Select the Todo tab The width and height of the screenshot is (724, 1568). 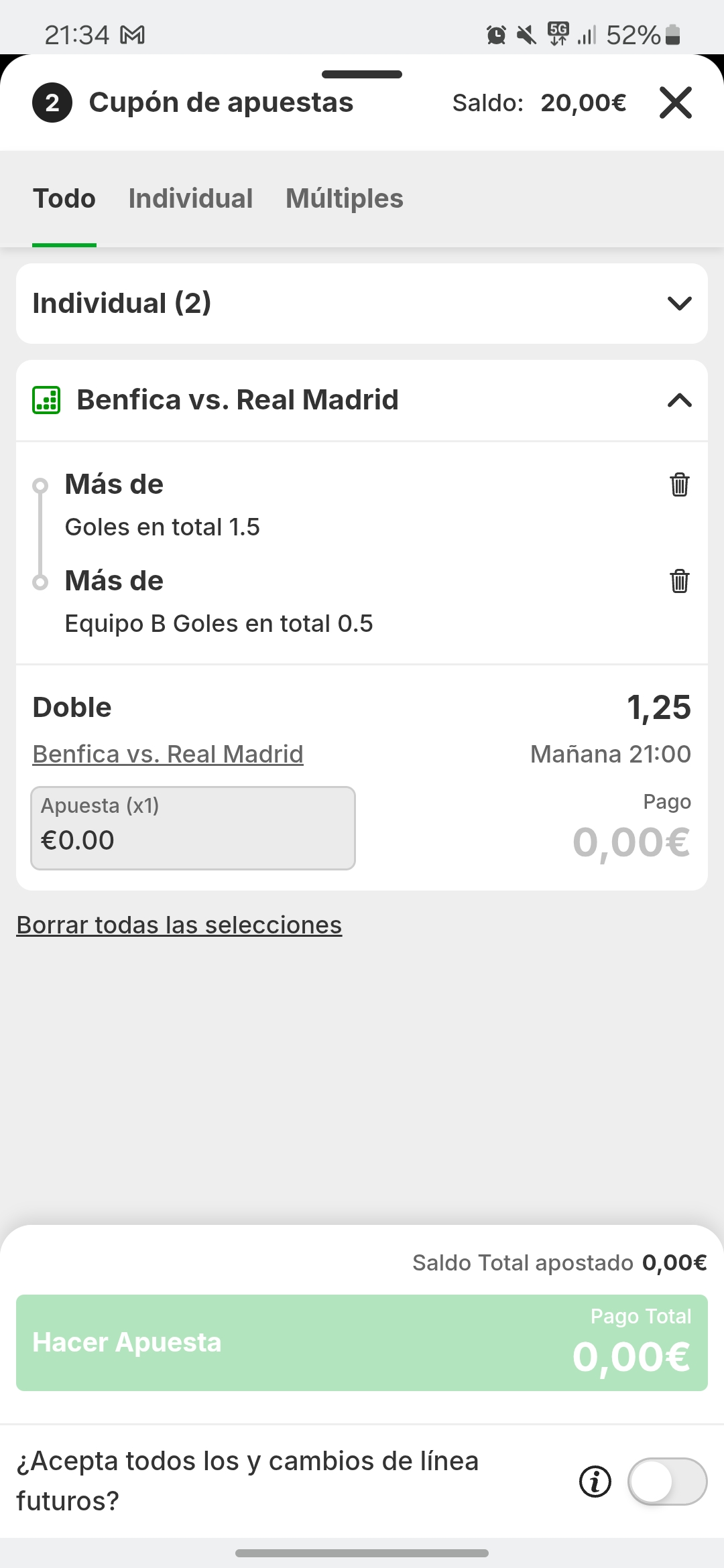coord(64,198)
